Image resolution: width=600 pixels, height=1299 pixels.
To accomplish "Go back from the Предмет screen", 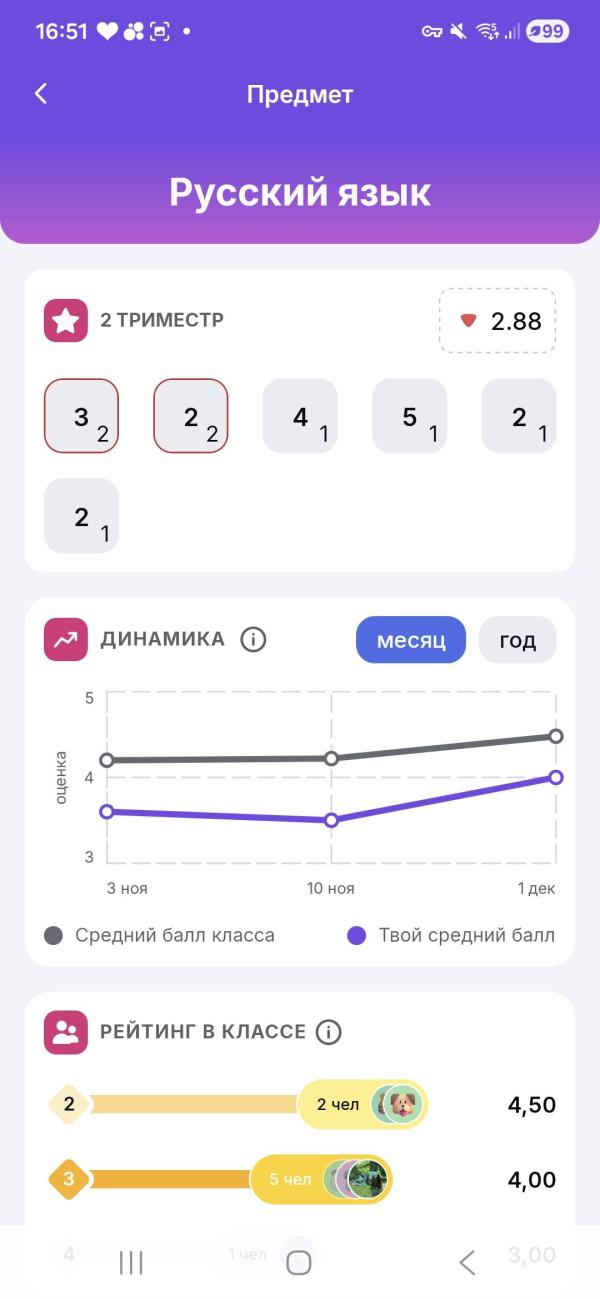I will point(41,94).
